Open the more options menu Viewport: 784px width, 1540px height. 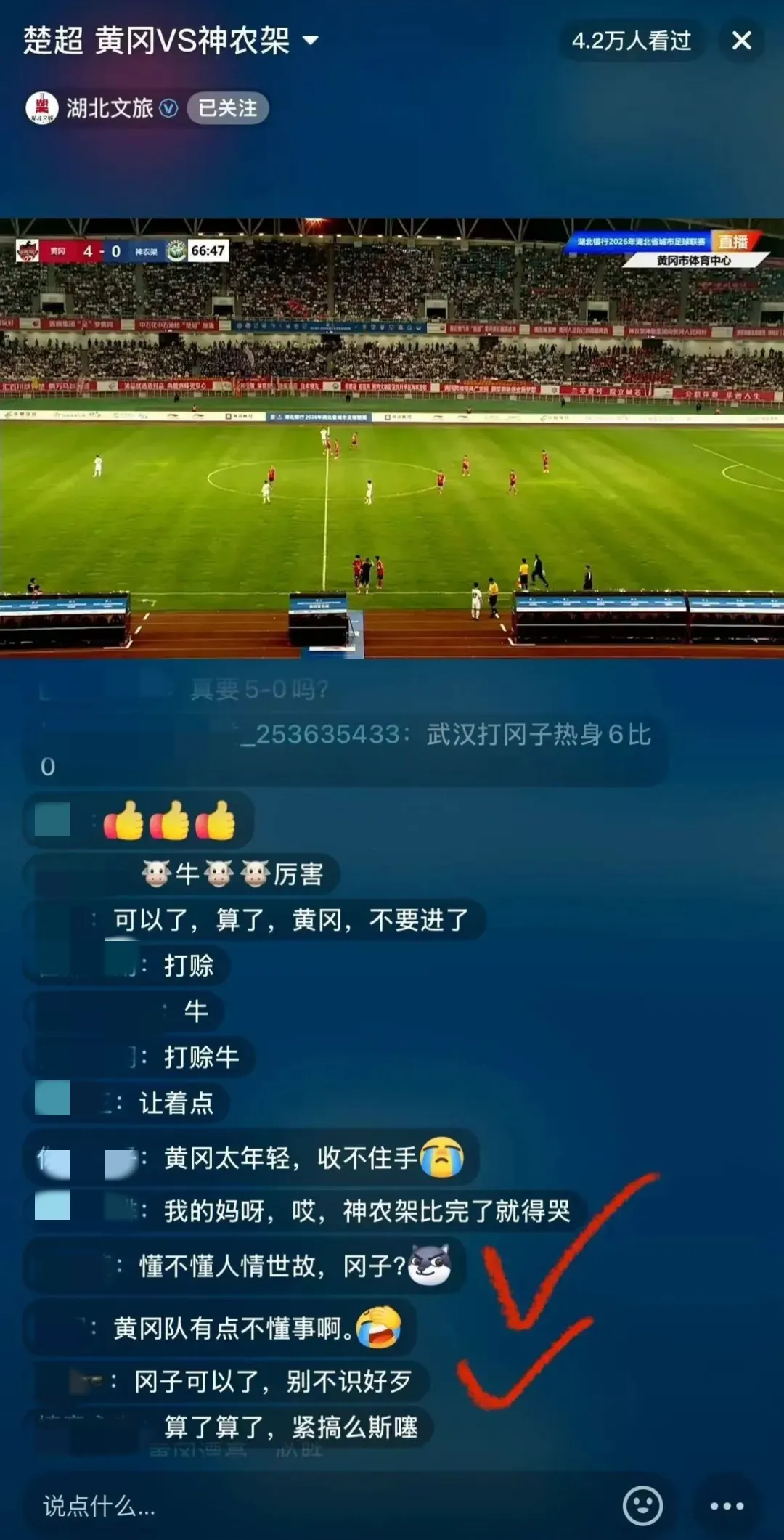click(727, 1506)
